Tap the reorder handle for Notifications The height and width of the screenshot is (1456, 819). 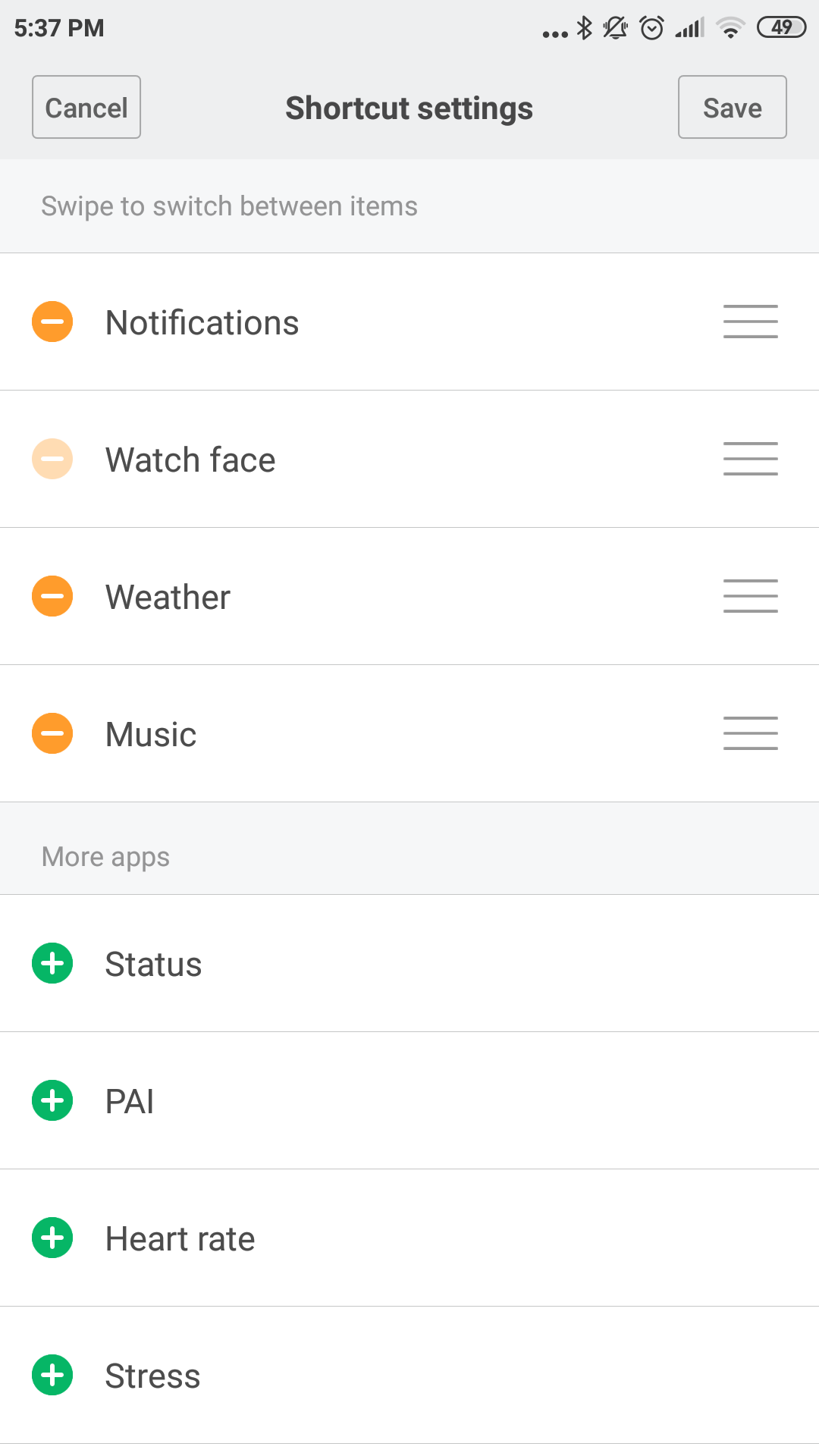pyautogui.click(x=750, y=322)
